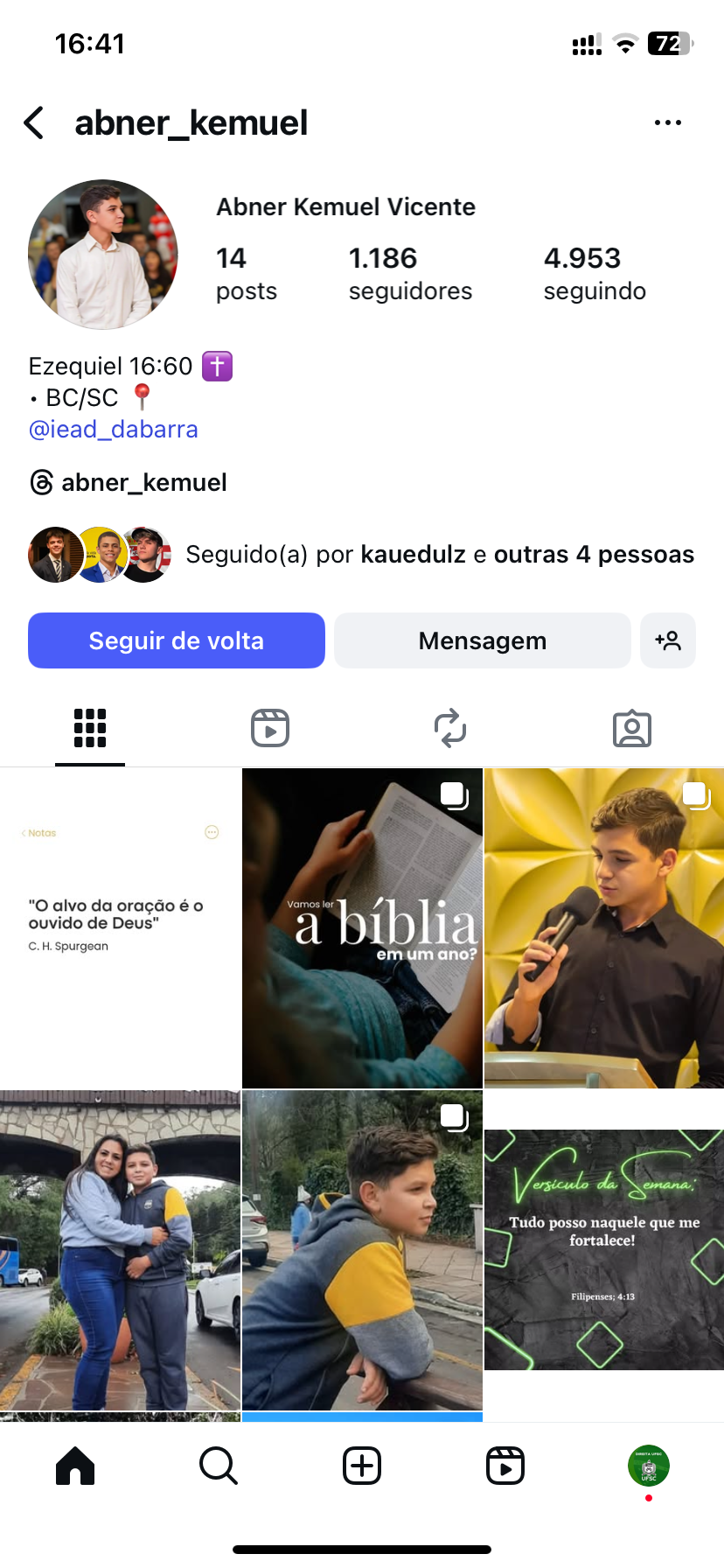Create a new post
This screenshot has width=724, height=1568.
click(x=362, y=1466)
